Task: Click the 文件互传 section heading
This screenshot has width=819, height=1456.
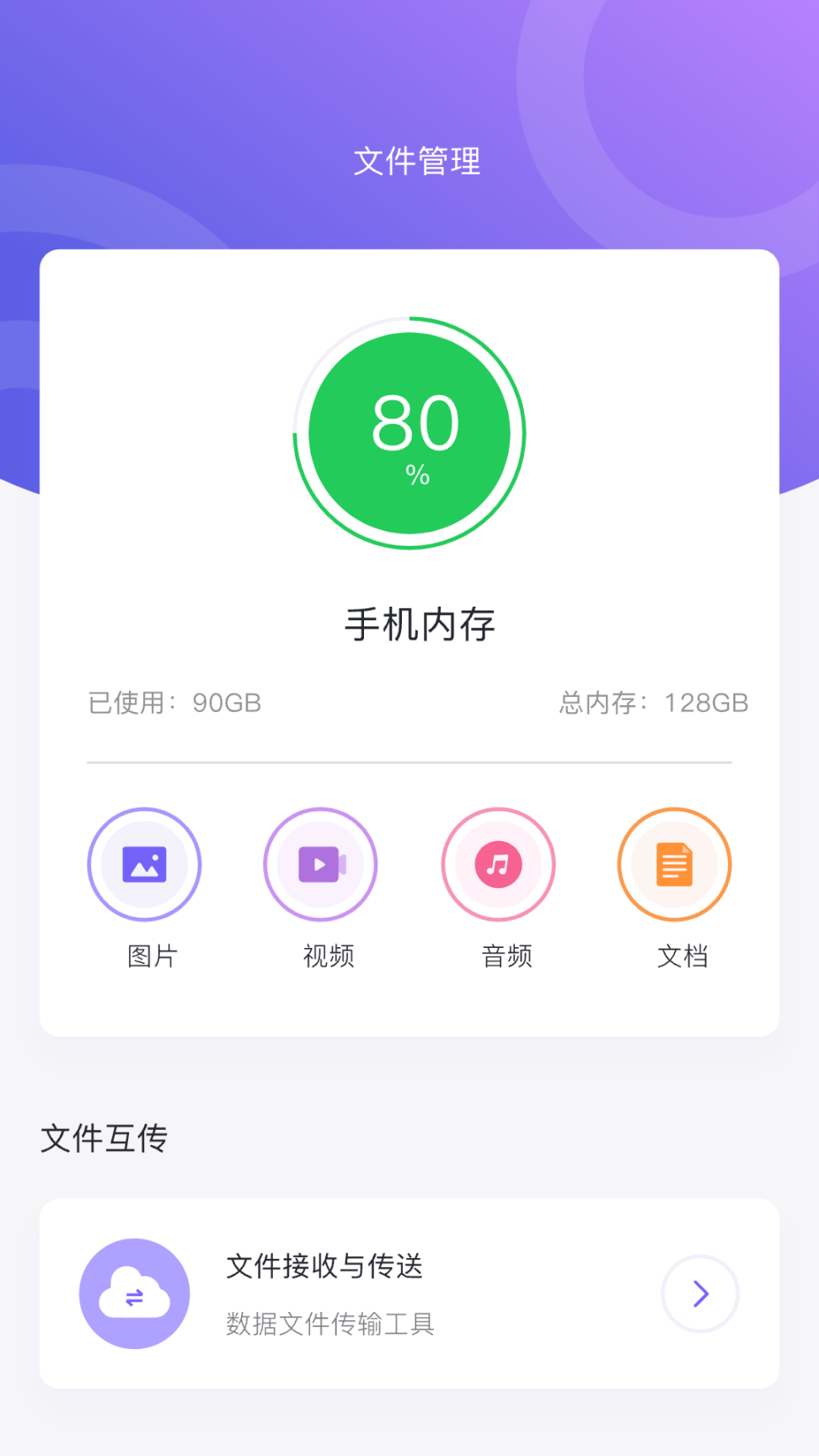Action: 104,1137
